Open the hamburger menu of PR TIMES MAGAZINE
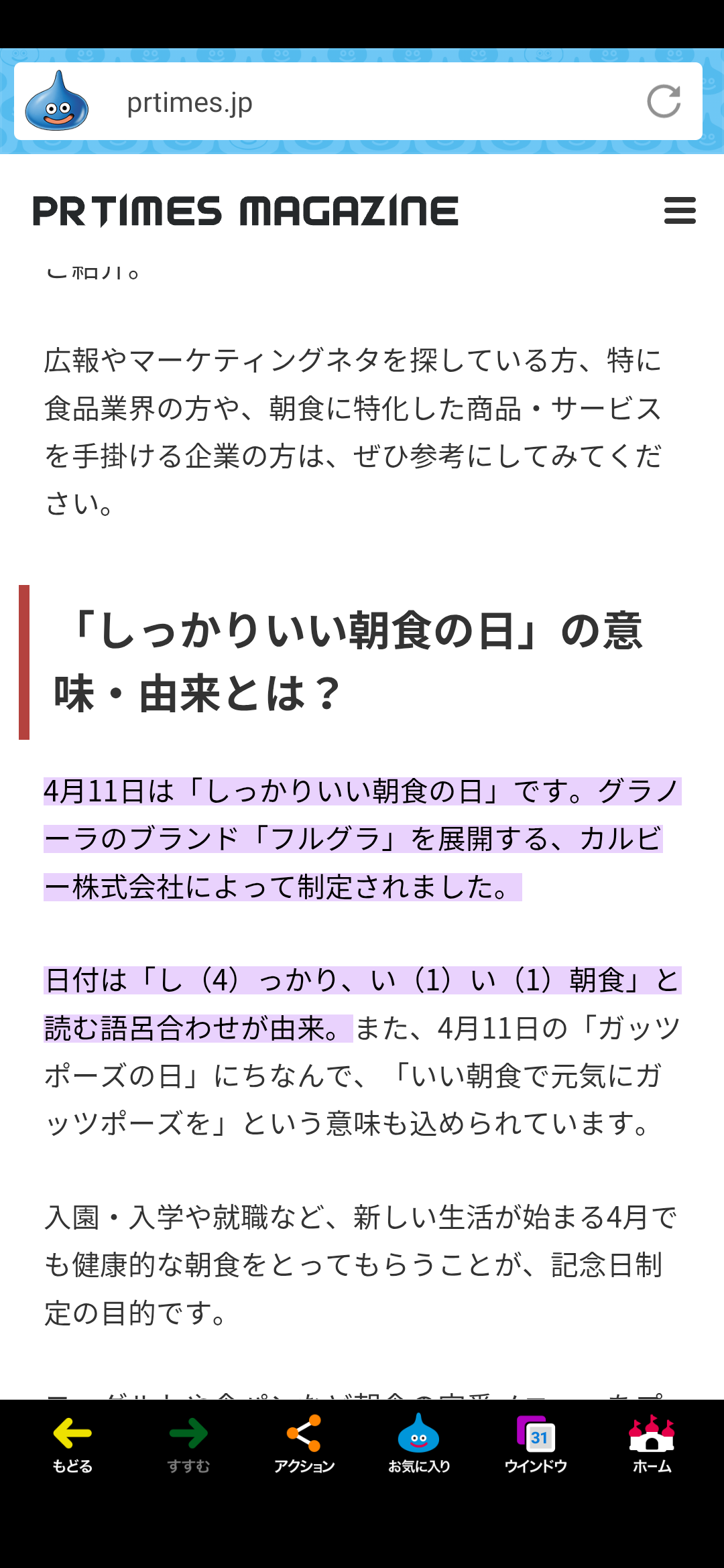Screen dimensions: 724x1568 tap(680, 210)
